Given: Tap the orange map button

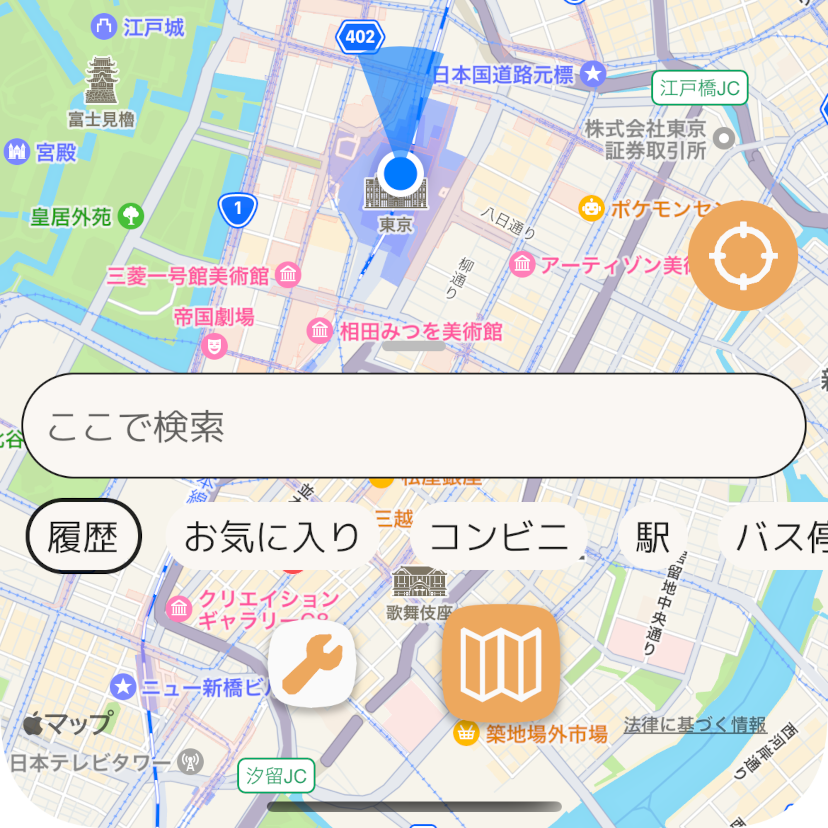Looking at the screenshot, I should (499, 662).
